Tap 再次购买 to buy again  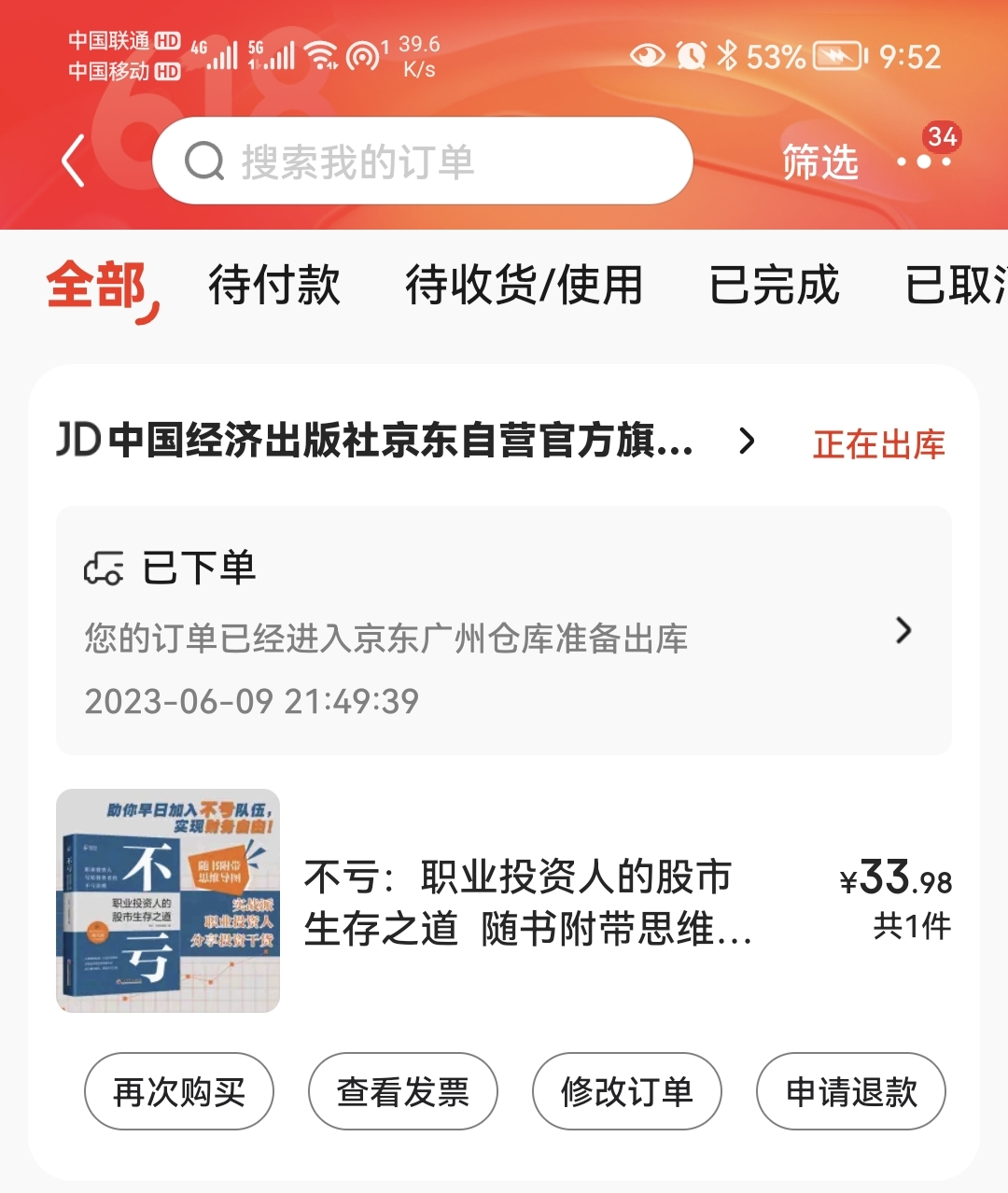pyautogui.click(x=179, y=1091)
